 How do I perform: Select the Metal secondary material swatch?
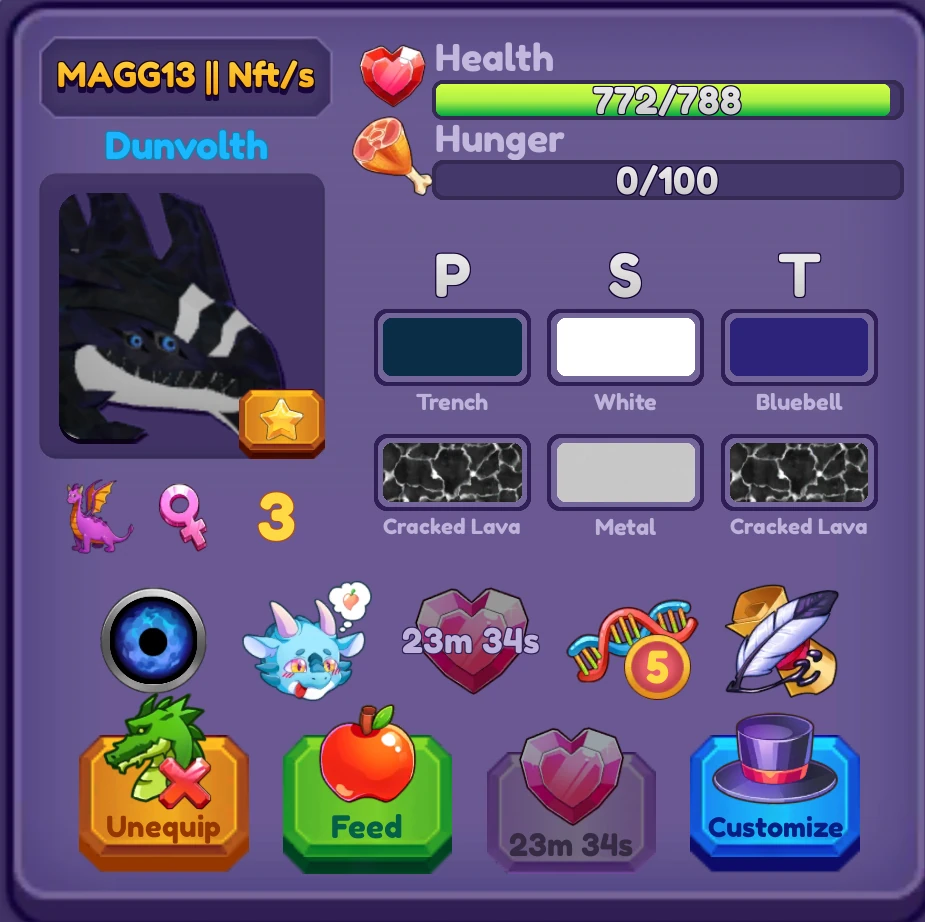pyautogui.click(x=625, y=471)
